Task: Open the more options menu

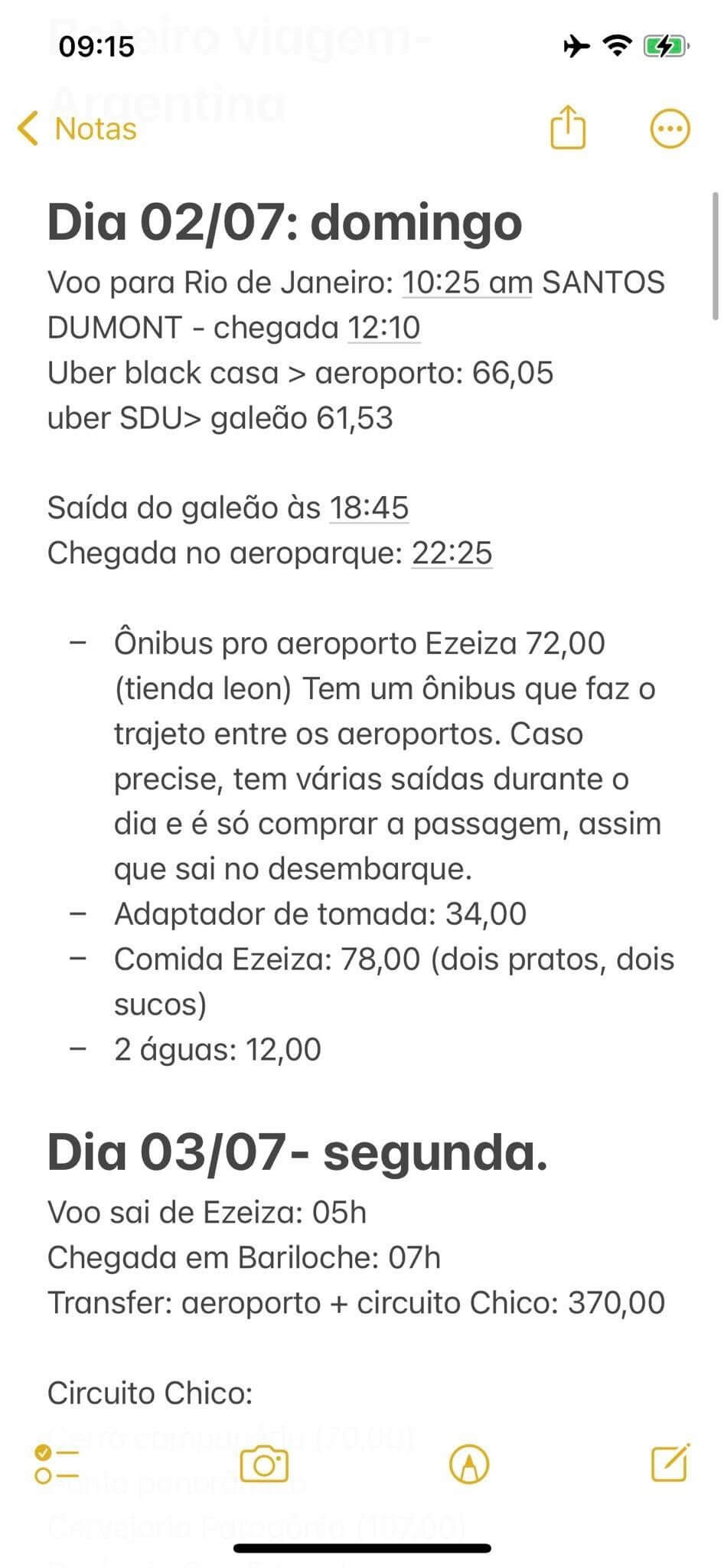Action: click(670, 129)
